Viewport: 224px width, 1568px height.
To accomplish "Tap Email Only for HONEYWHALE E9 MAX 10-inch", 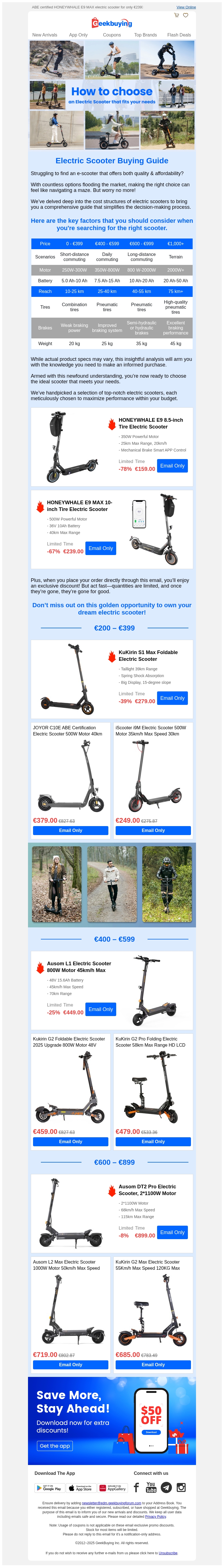I will coord(101,548).
